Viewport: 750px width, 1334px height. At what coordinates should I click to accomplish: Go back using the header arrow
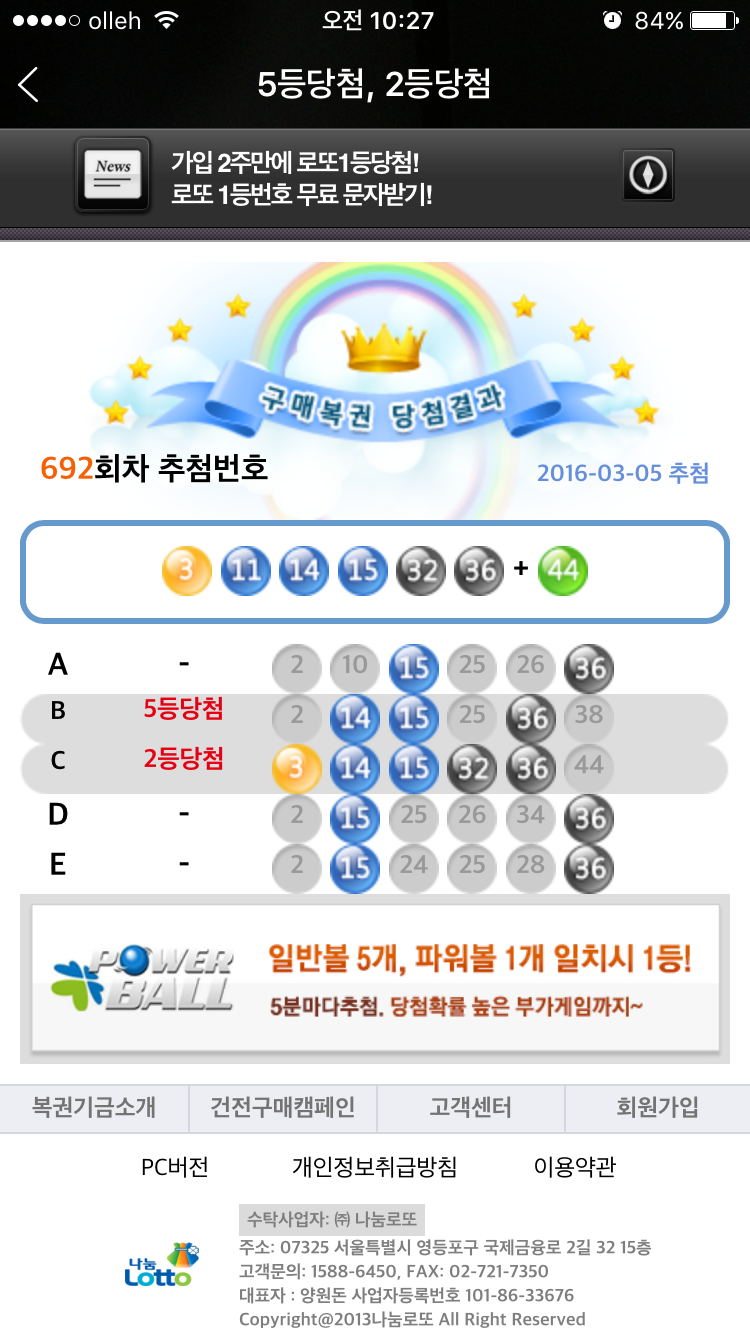tap(29, 85)
